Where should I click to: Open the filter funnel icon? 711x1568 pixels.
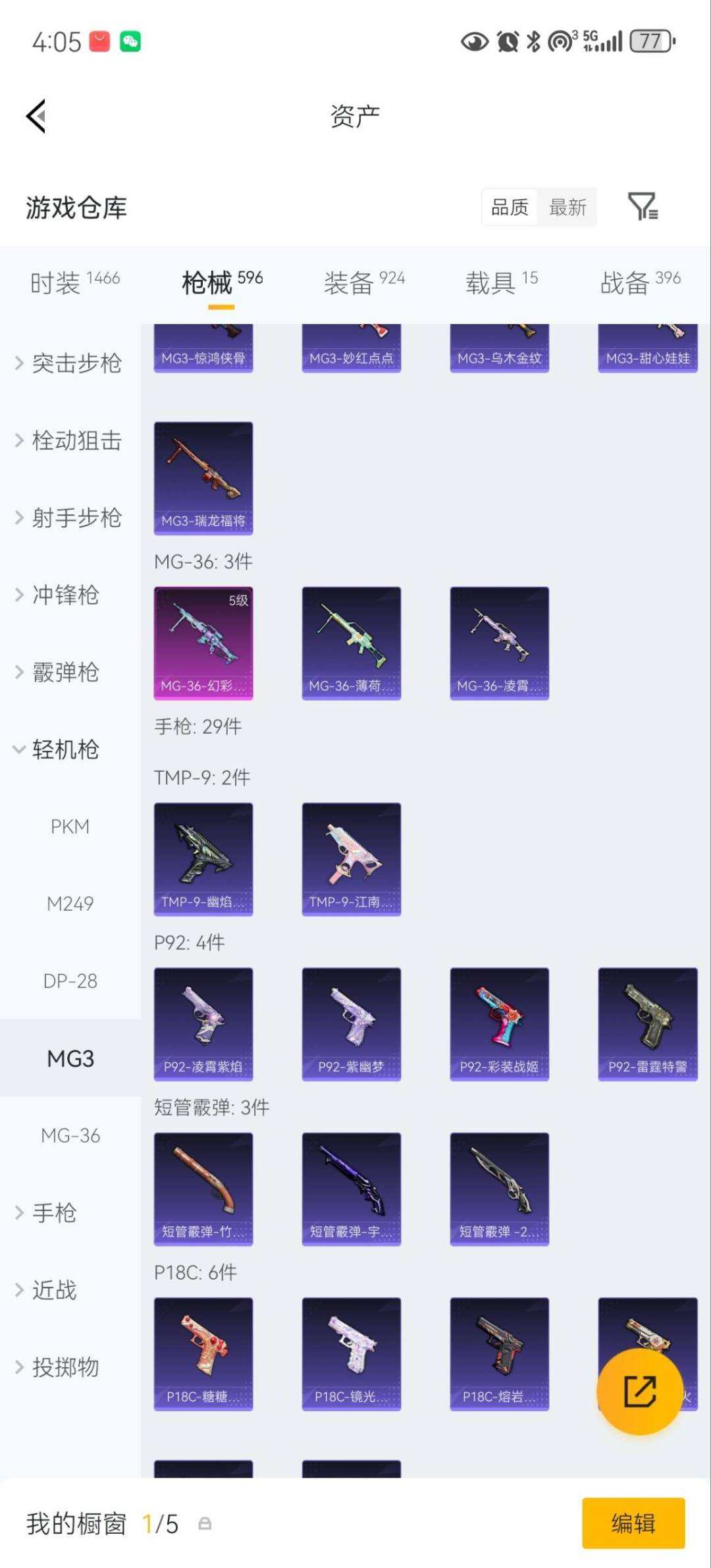643,207
